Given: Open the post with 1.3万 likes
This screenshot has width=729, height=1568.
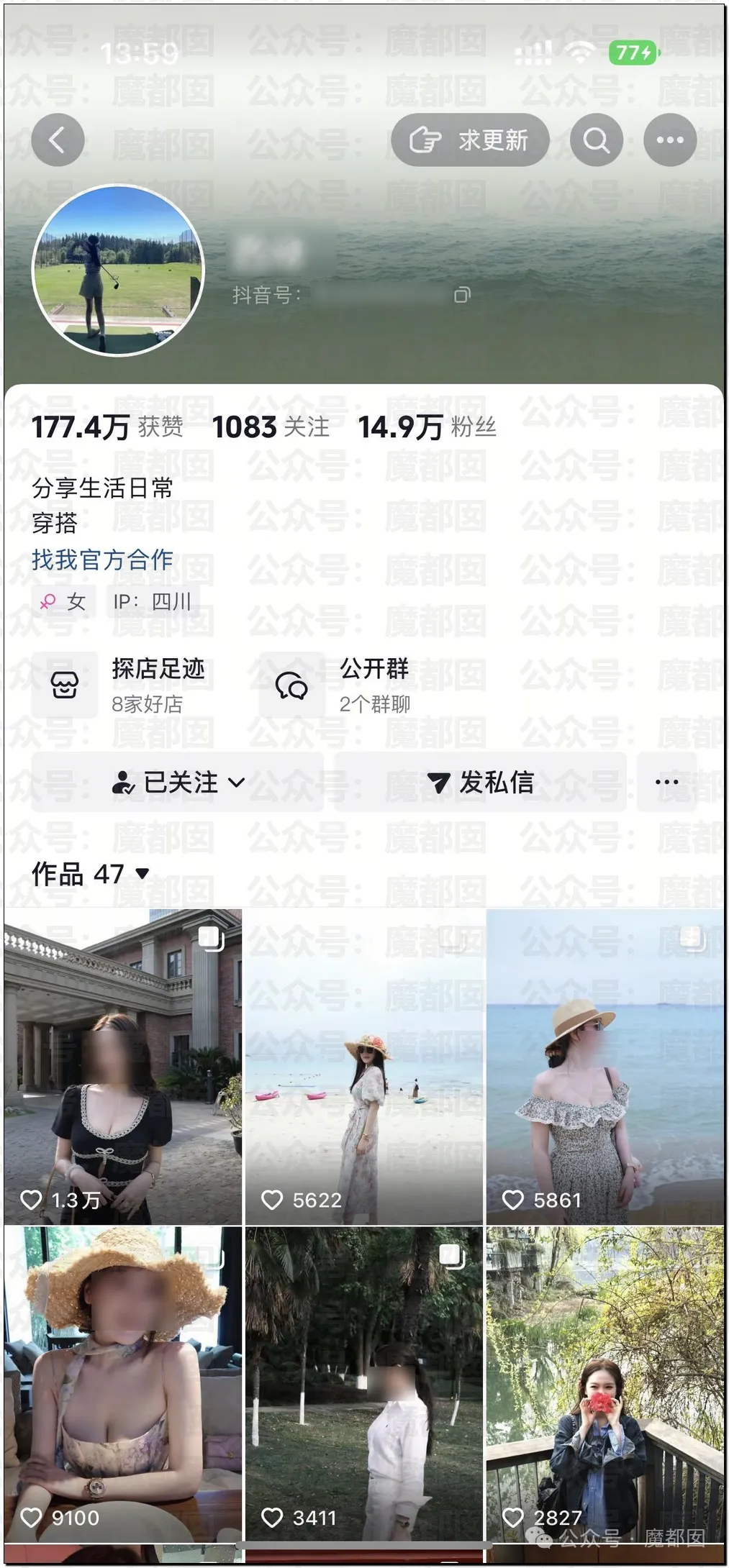Looking at the screenshot, I should pyautogui.click(x=123, y=1067).
